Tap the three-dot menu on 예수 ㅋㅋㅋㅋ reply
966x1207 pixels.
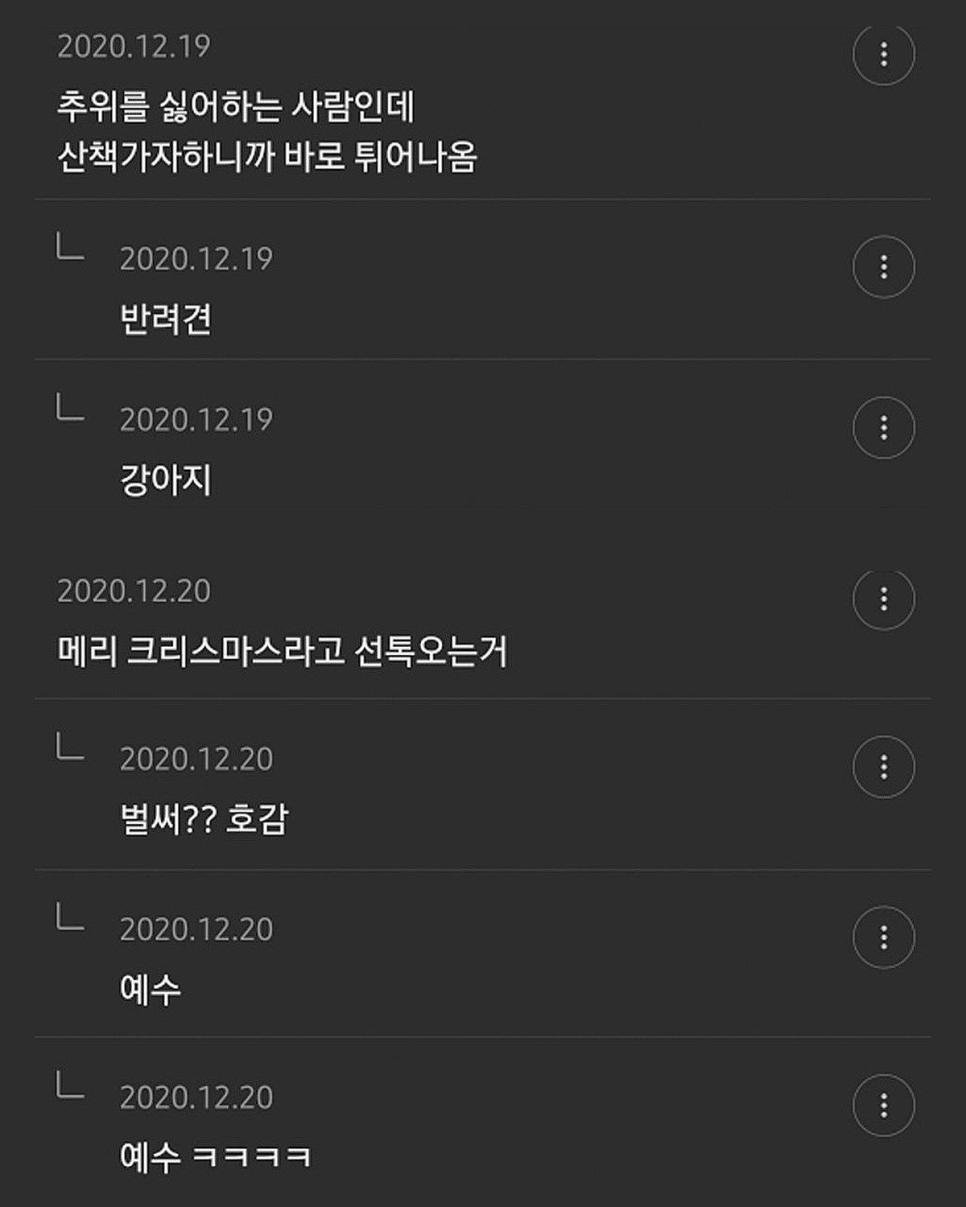pyautogui.click(x=883, y=1105)
